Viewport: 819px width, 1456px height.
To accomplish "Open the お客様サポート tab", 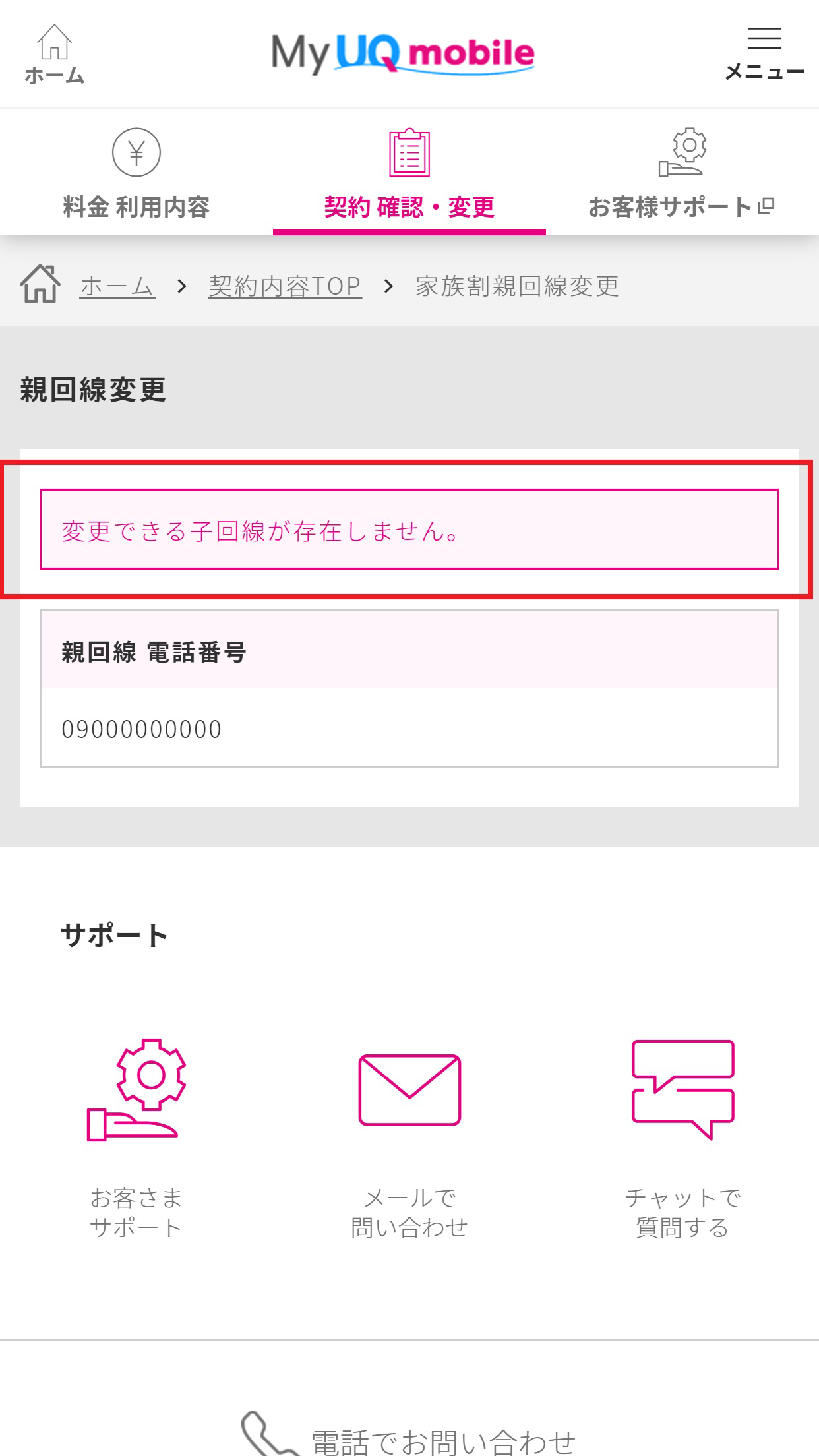I will click(x=682, y=173).
